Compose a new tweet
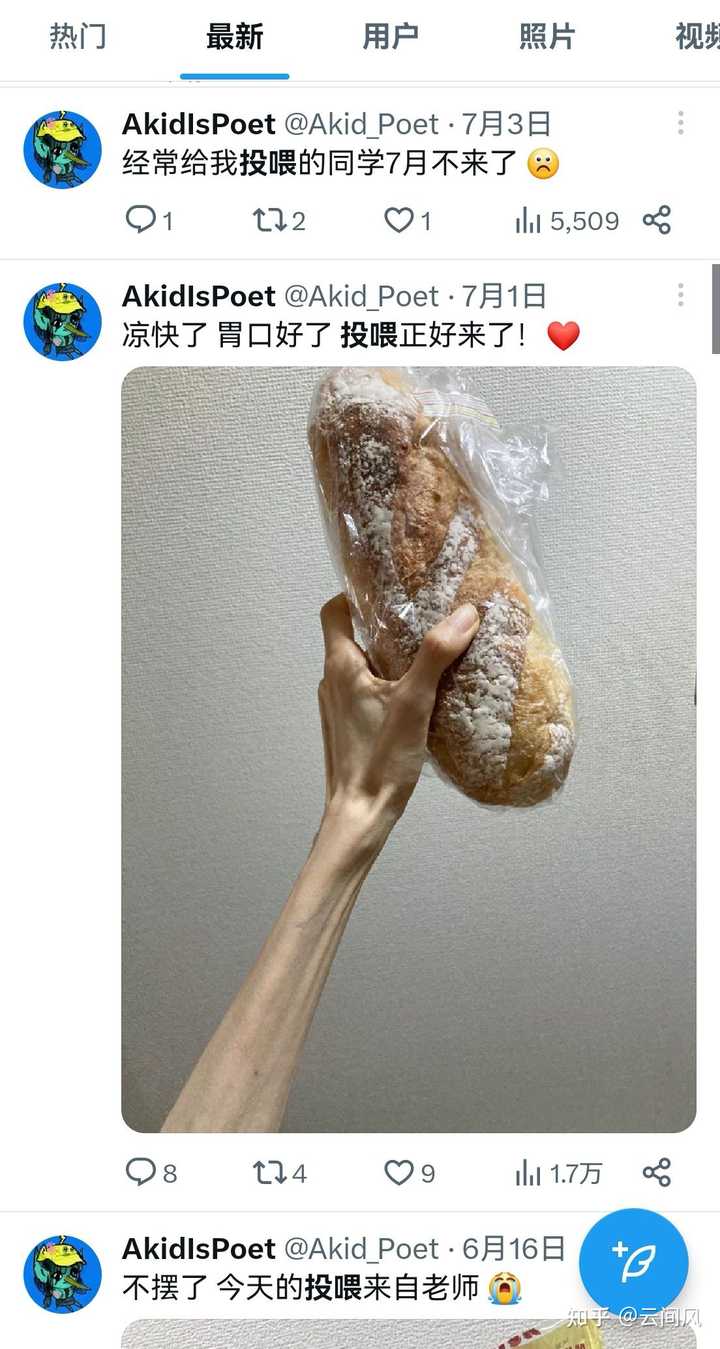Image resolution: width=720 pixels, height=1349 pixels. tap(634, 1263)
